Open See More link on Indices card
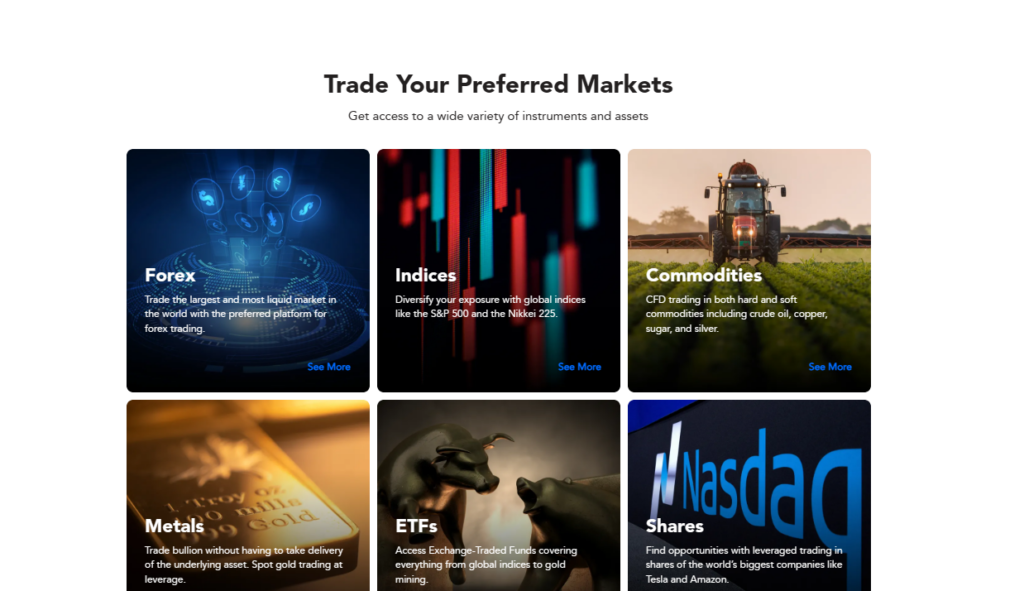 coord(579,367)
